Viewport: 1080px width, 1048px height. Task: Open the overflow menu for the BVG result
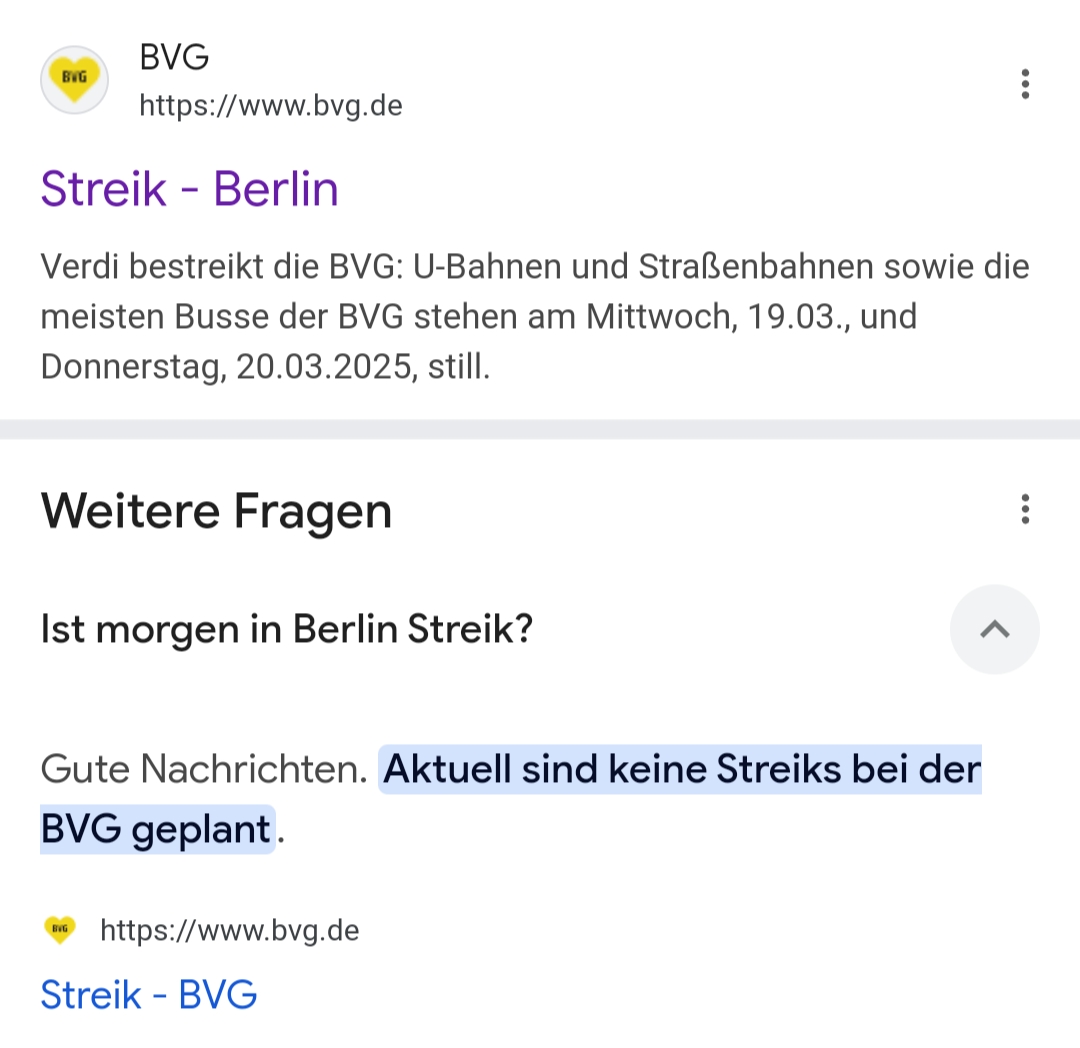pos(1024,84)
